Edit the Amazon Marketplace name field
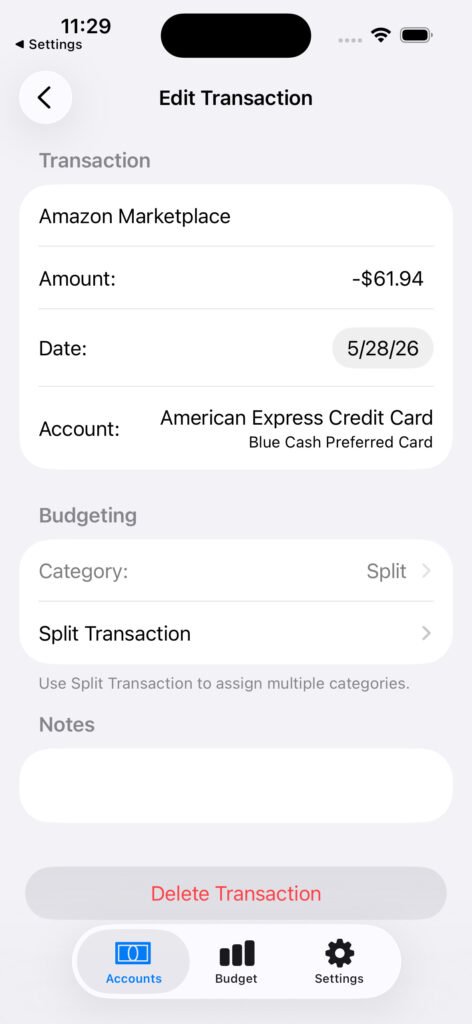This screenshot has width=472, height=1024. (x=236, y=216)
